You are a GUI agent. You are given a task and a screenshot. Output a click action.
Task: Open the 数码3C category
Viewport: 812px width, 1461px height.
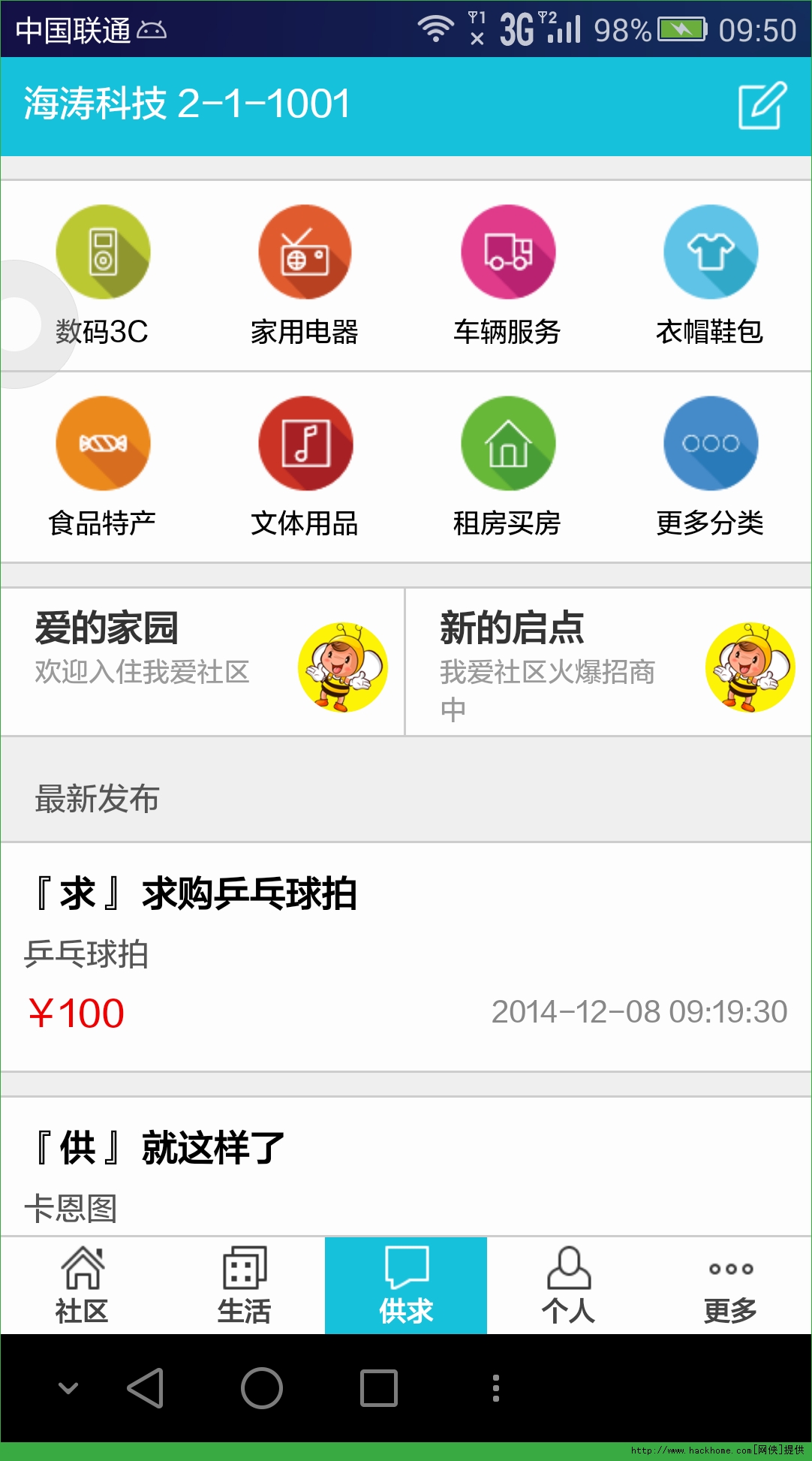103,275
